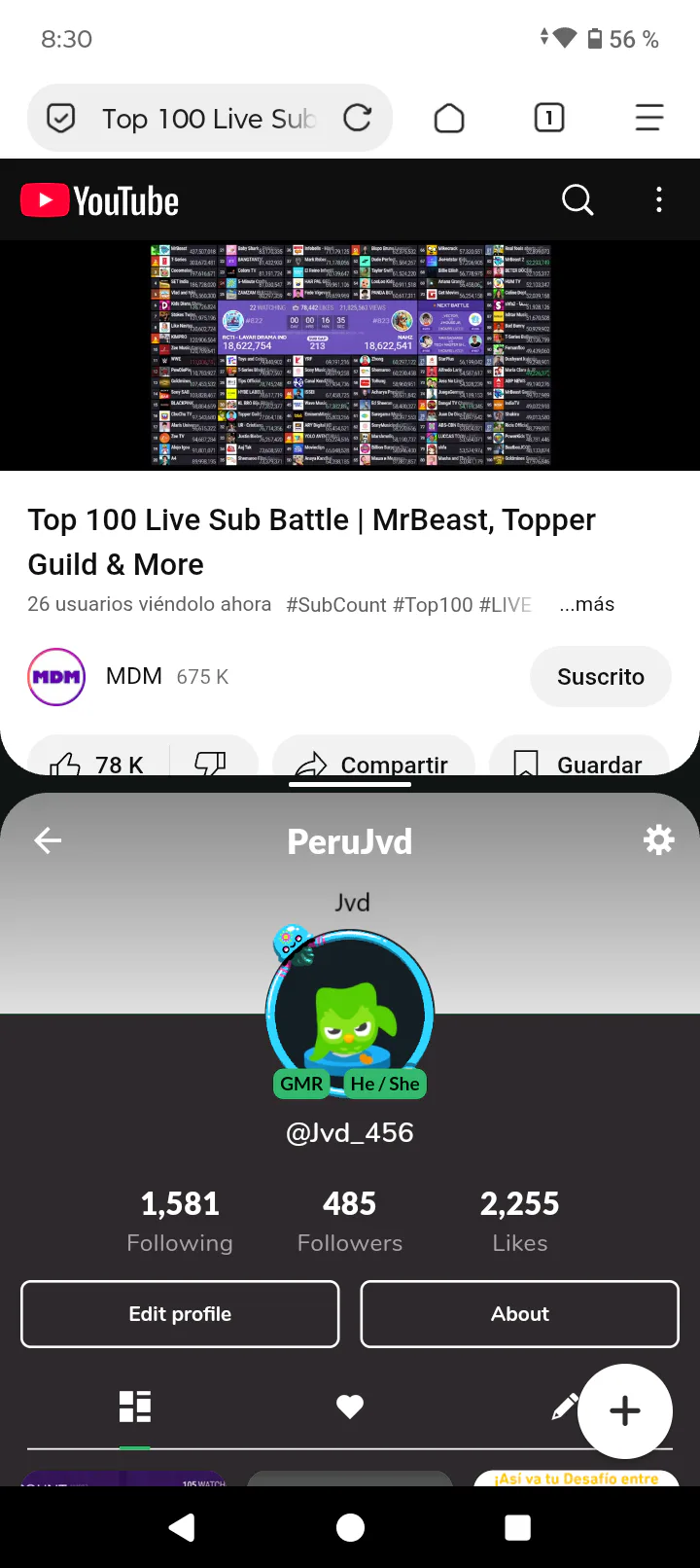
Task: Open profile settings gear
Action: [x=659, y=840]
